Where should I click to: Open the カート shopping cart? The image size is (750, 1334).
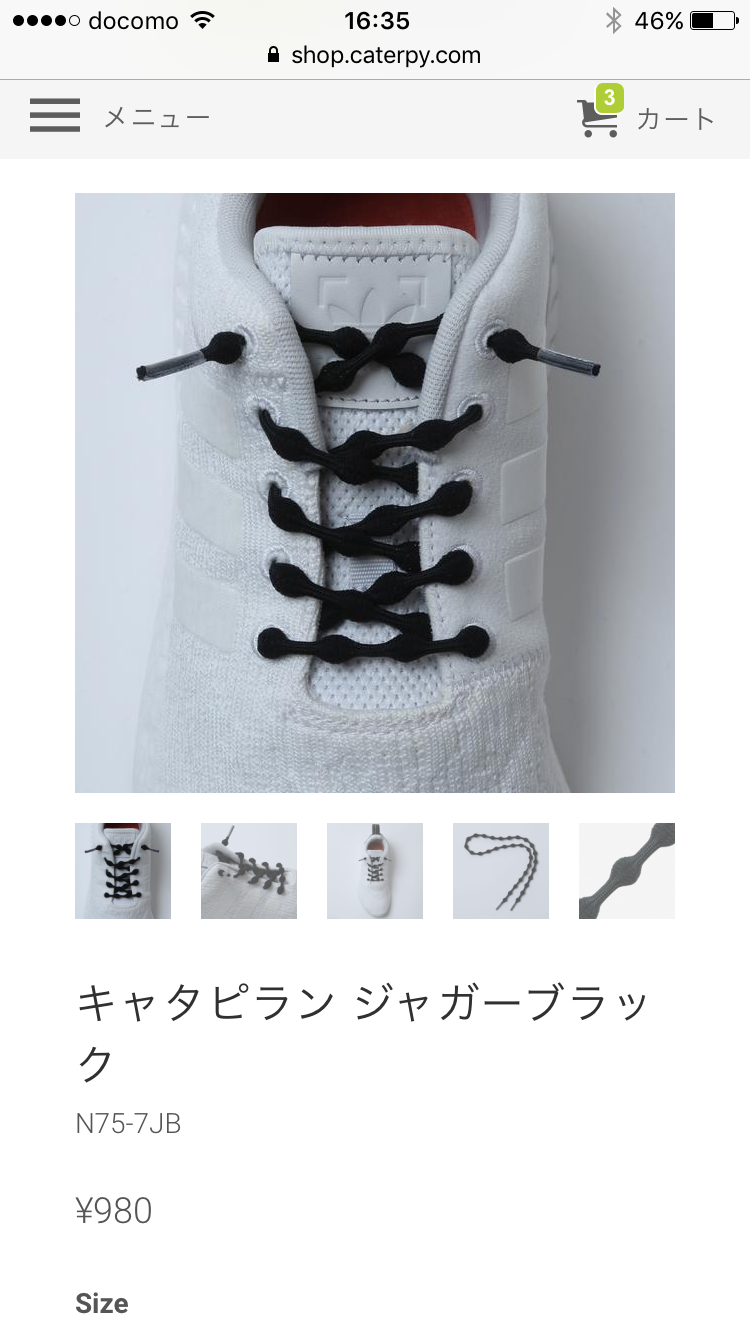[646, 118]
